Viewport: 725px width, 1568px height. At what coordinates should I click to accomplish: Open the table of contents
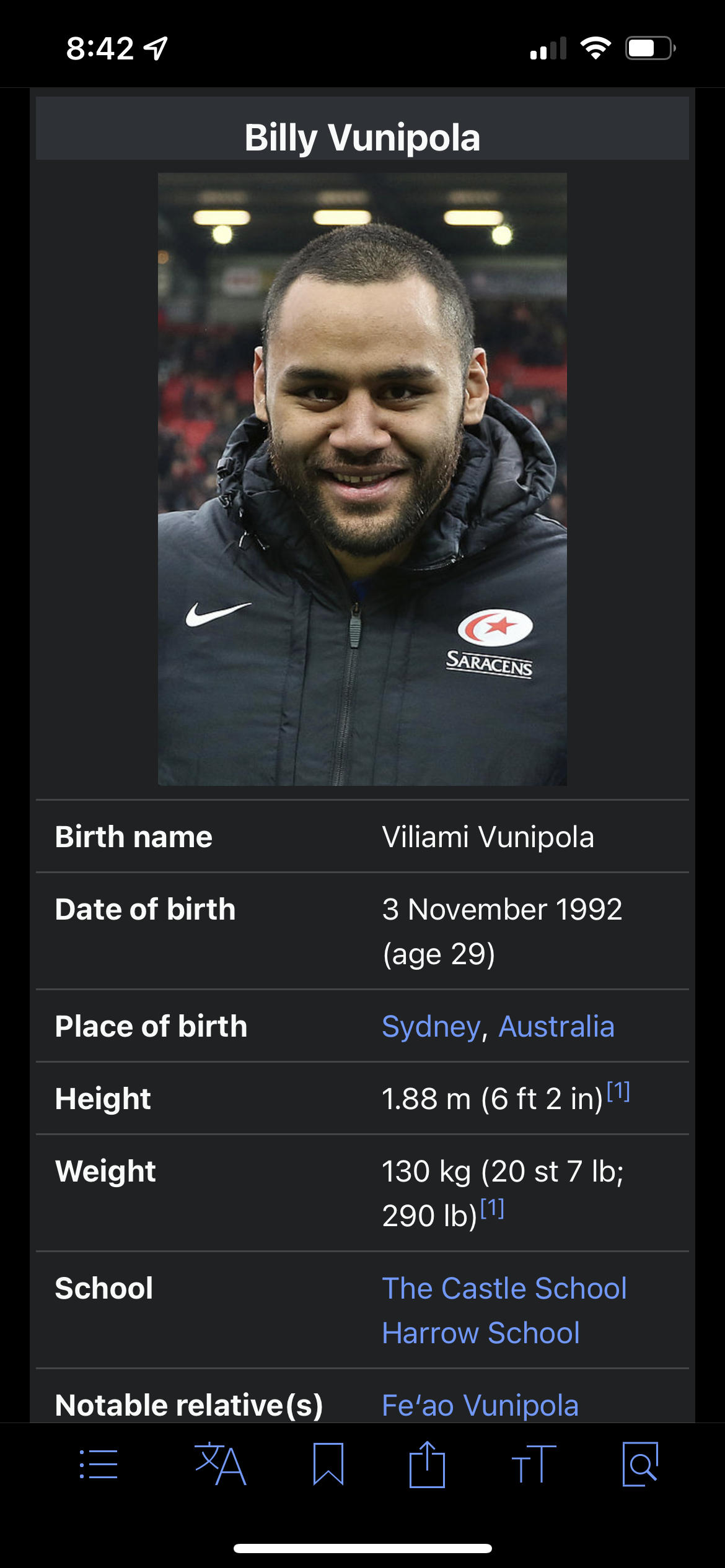(x=99, y=1465)
